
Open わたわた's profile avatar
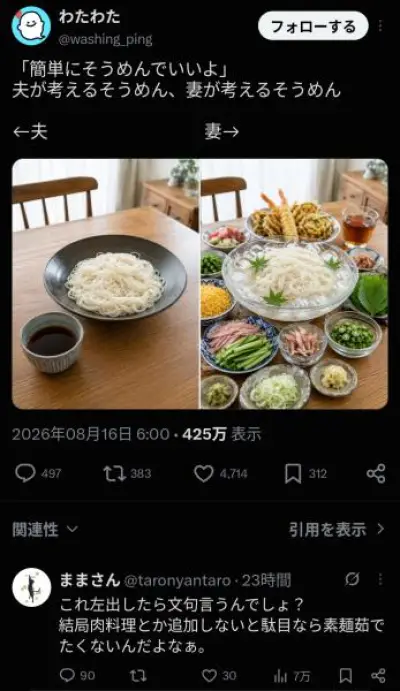31,26
